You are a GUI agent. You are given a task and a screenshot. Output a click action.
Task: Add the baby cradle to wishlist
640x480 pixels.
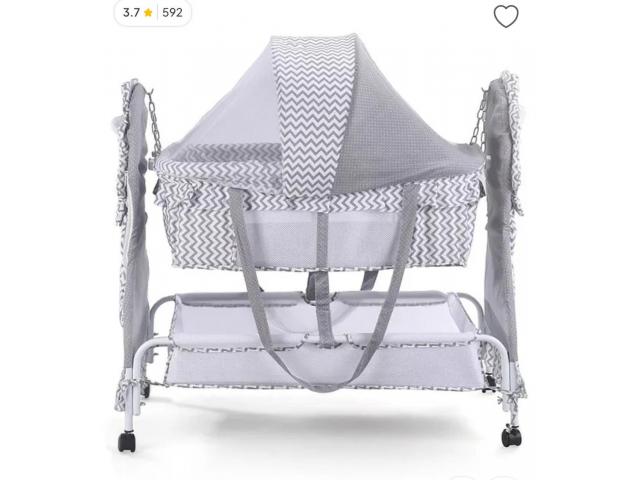506,16
